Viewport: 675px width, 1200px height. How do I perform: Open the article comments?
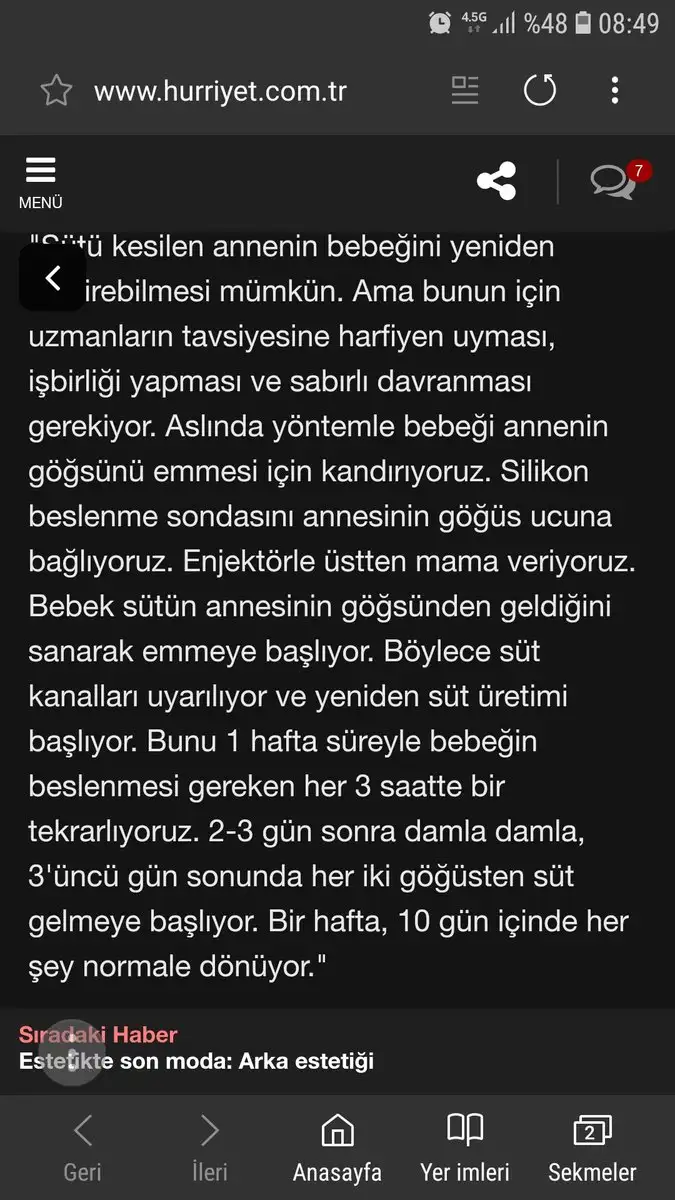613,181
